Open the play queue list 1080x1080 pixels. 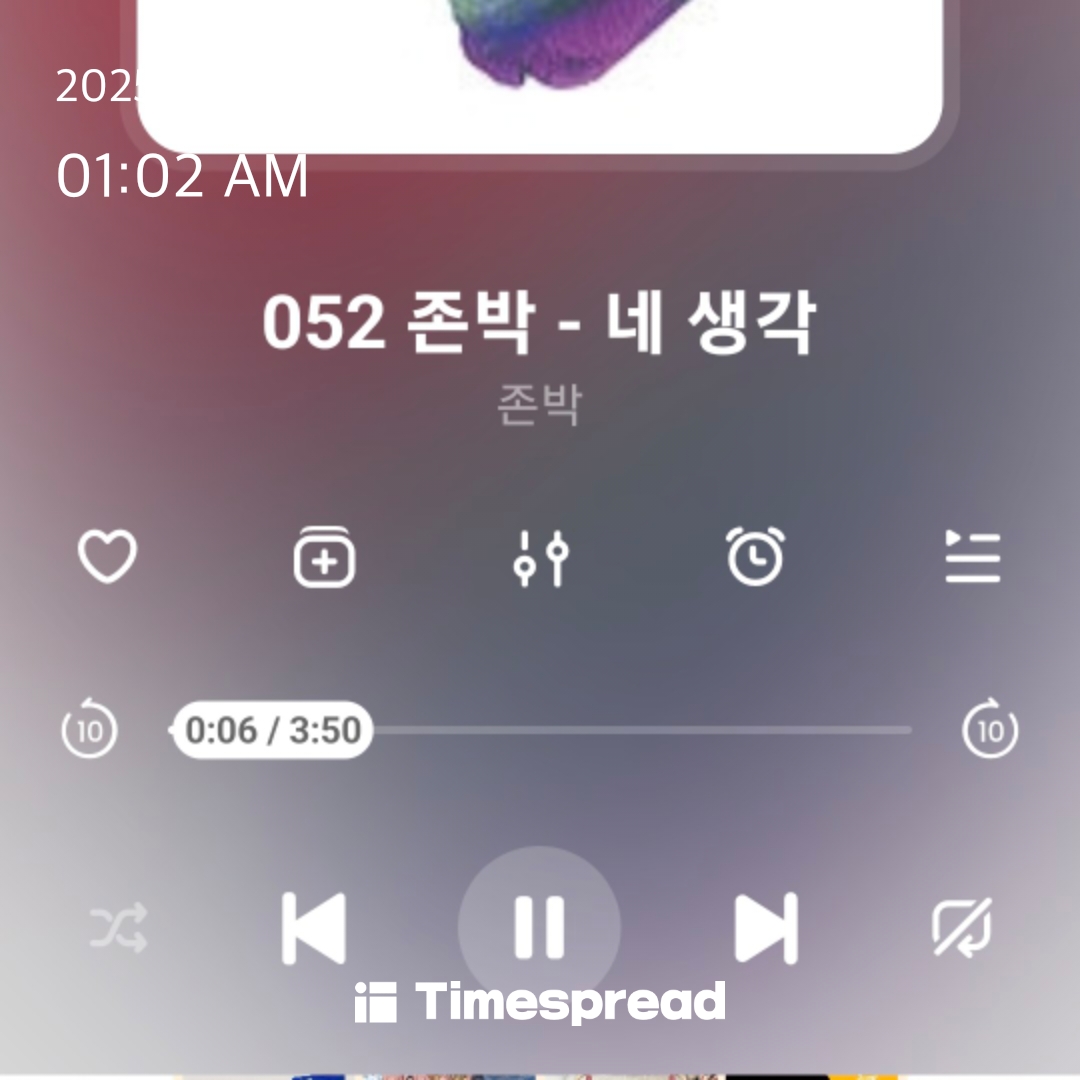pos(972,557)
